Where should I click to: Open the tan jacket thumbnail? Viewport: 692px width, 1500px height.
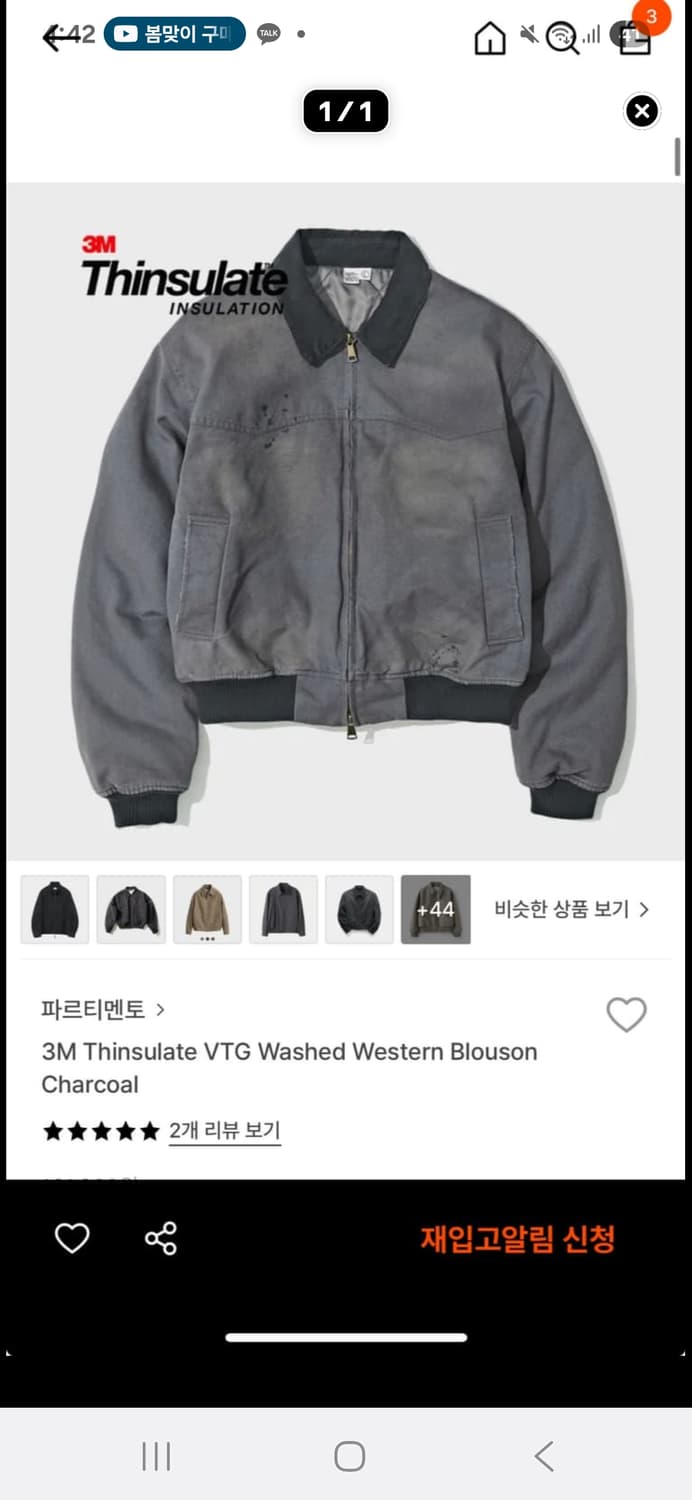[x=207, y=909]
